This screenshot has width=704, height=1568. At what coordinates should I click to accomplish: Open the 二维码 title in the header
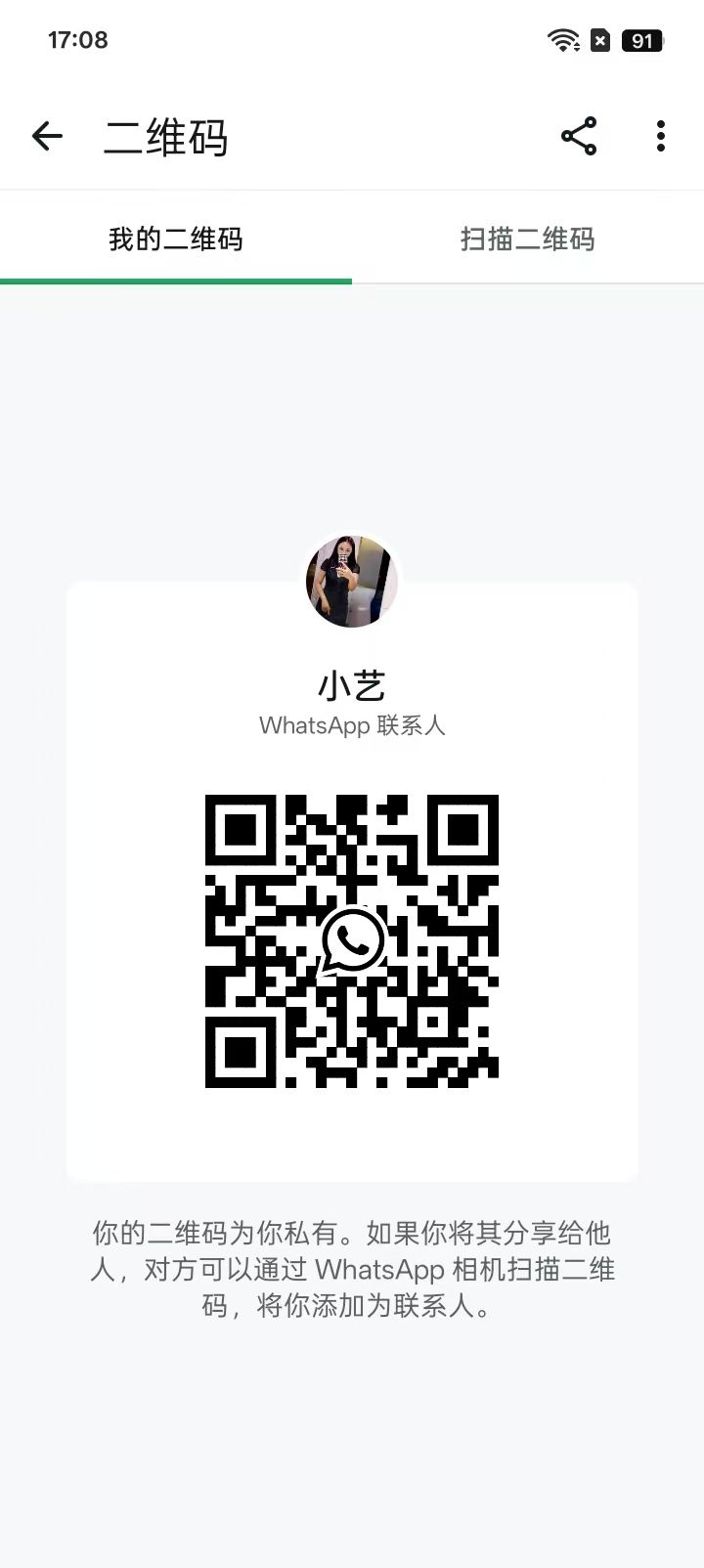click(x=164, y=138)
